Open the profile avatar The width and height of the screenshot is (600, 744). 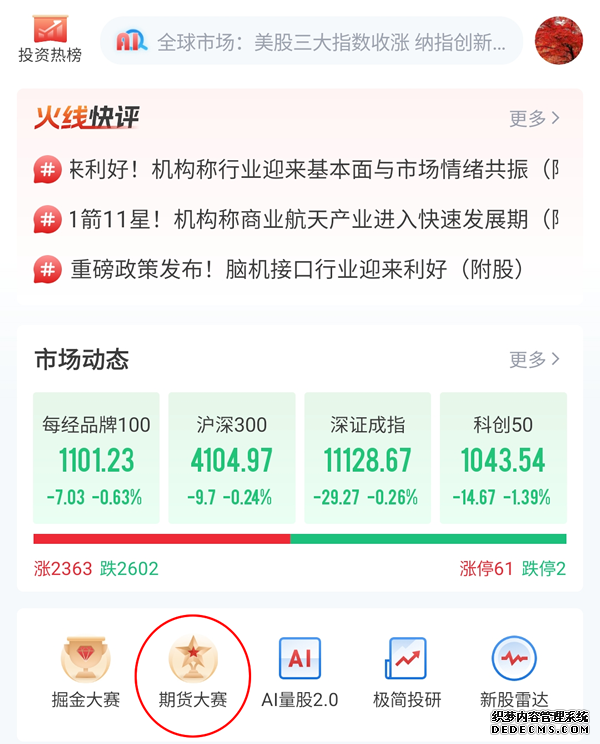559,40
